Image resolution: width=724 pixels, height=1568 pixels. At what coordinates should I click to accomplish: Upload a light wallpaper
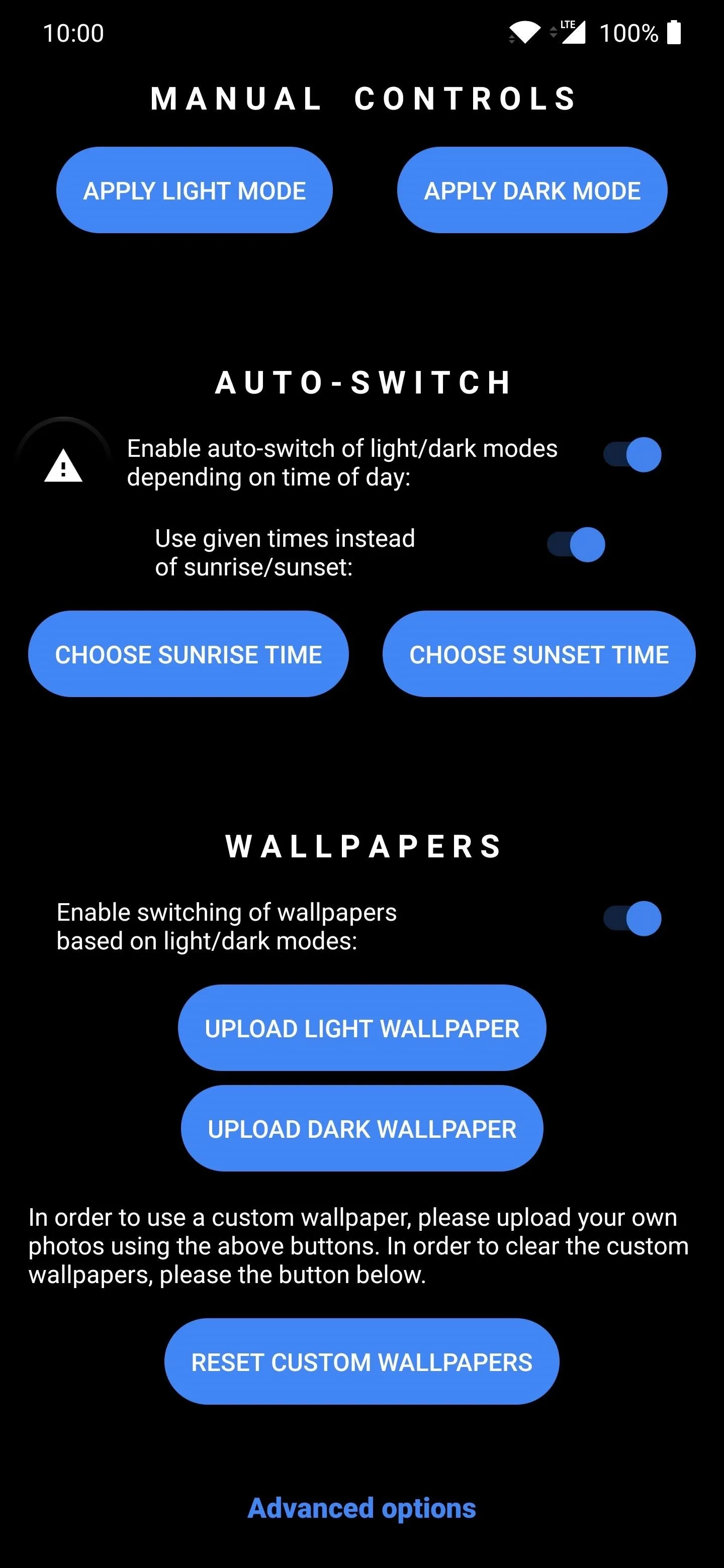(361, 1027)
